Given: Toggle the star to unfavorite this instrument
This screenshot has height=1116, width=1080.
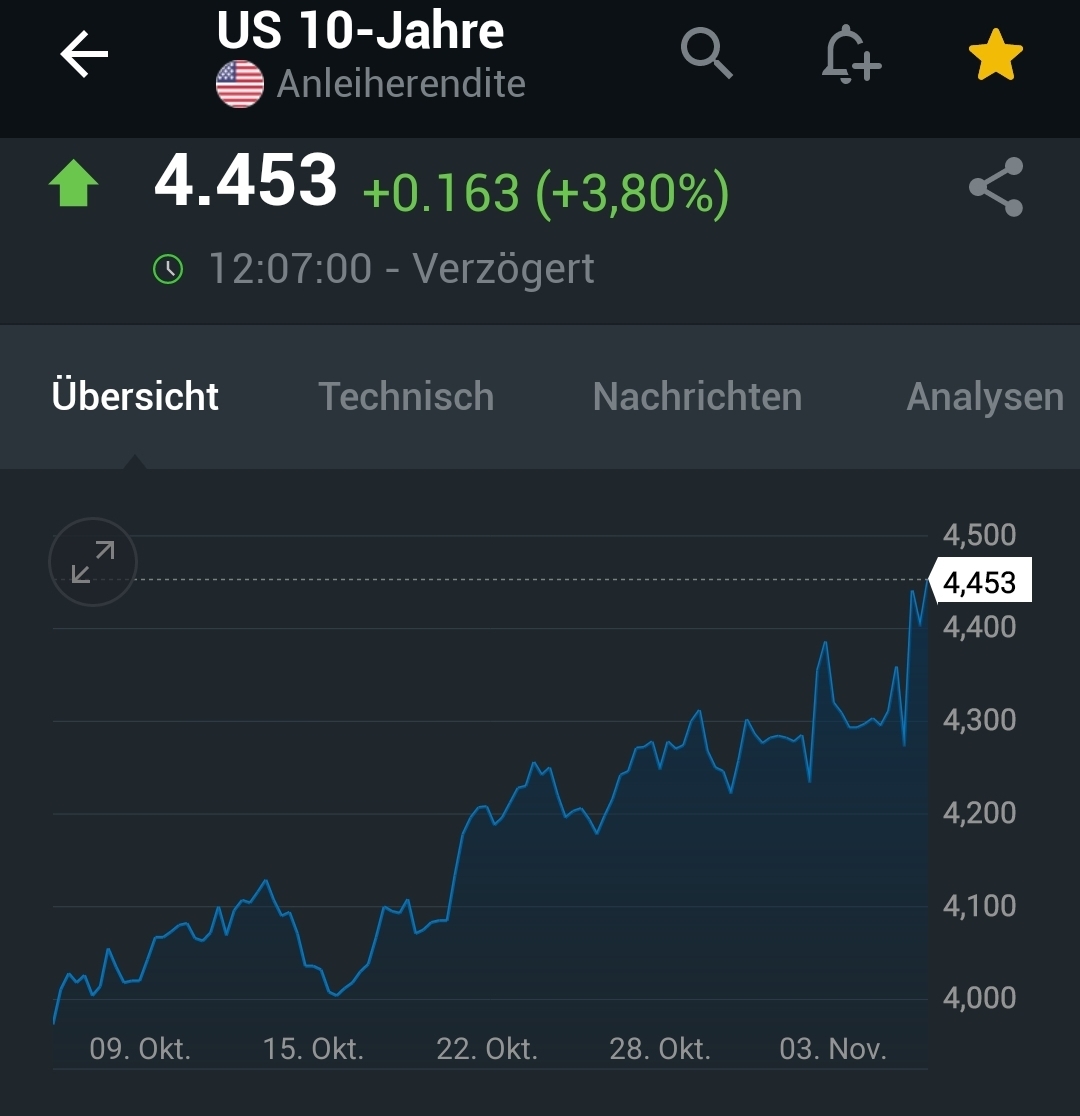Looking at the screenshot, I should click(994, 55).
